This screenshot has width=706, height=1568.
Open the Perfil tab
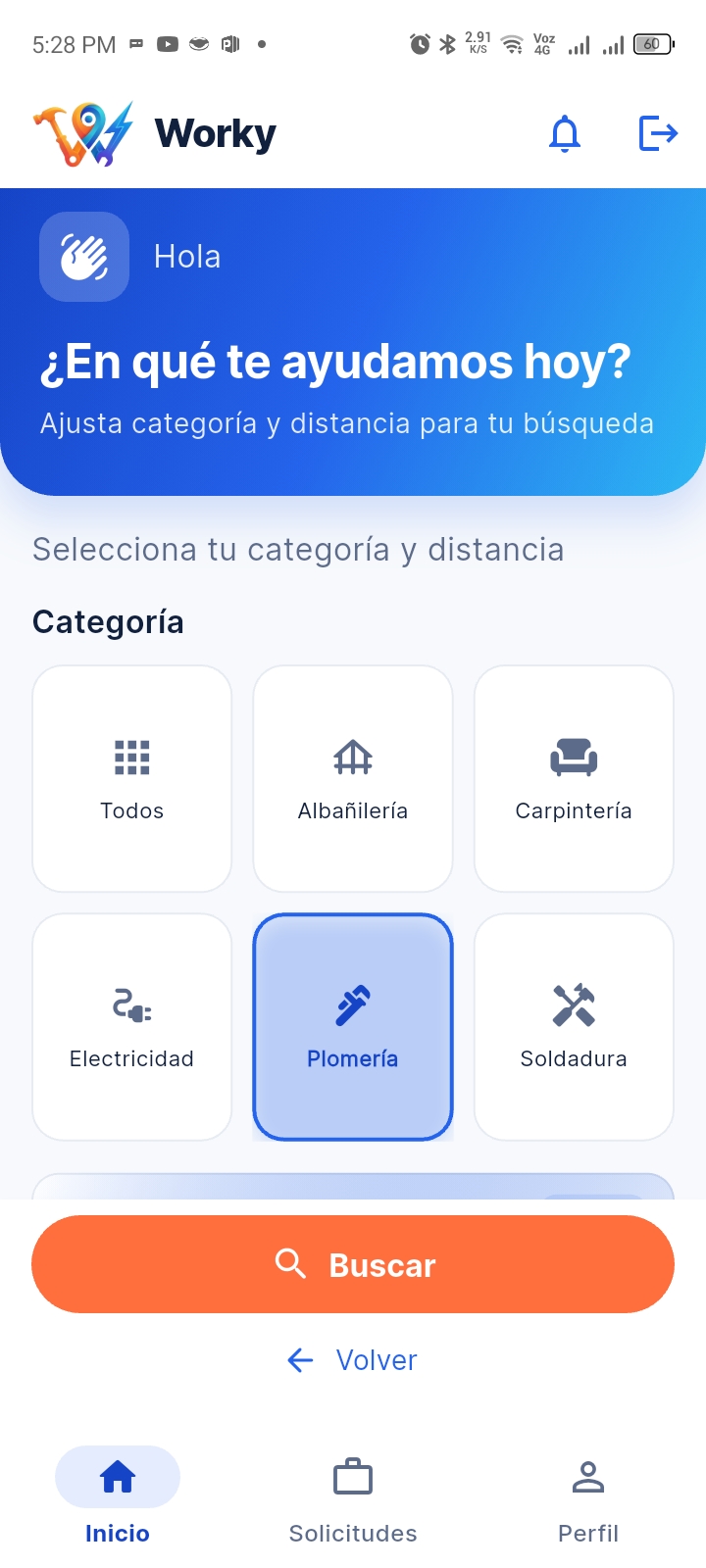click(x=588, y=1499)
